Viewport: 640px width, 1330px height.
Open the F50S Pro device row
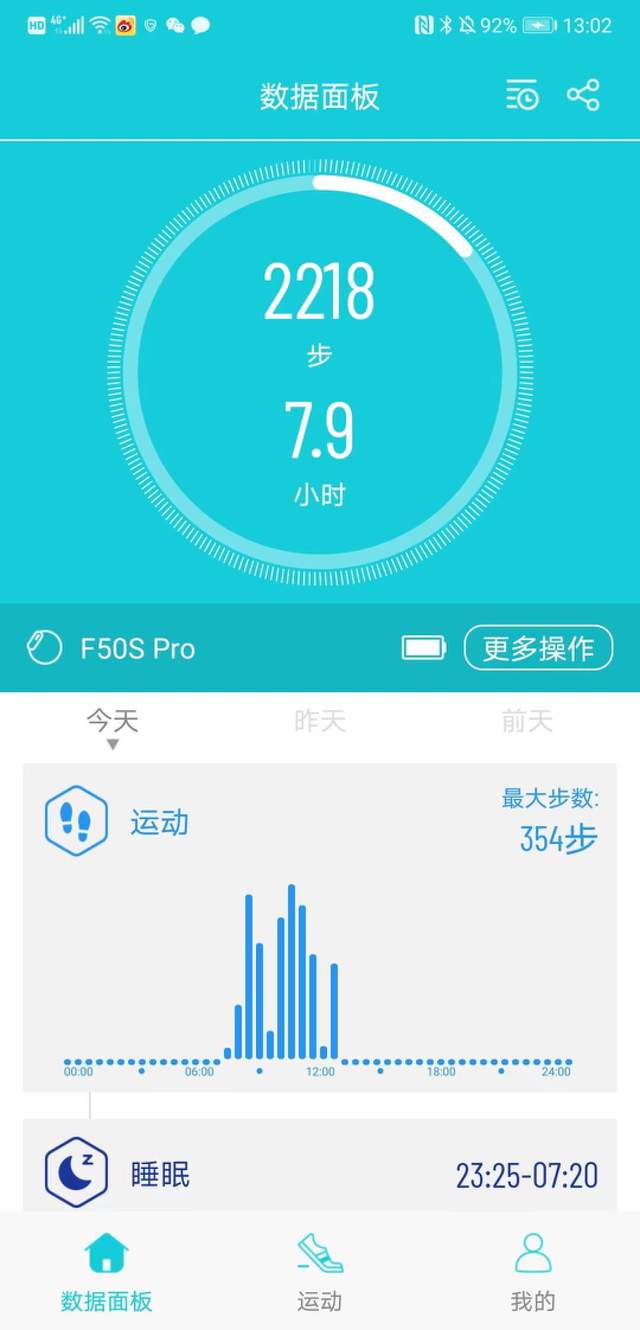(x=140, y=648)
